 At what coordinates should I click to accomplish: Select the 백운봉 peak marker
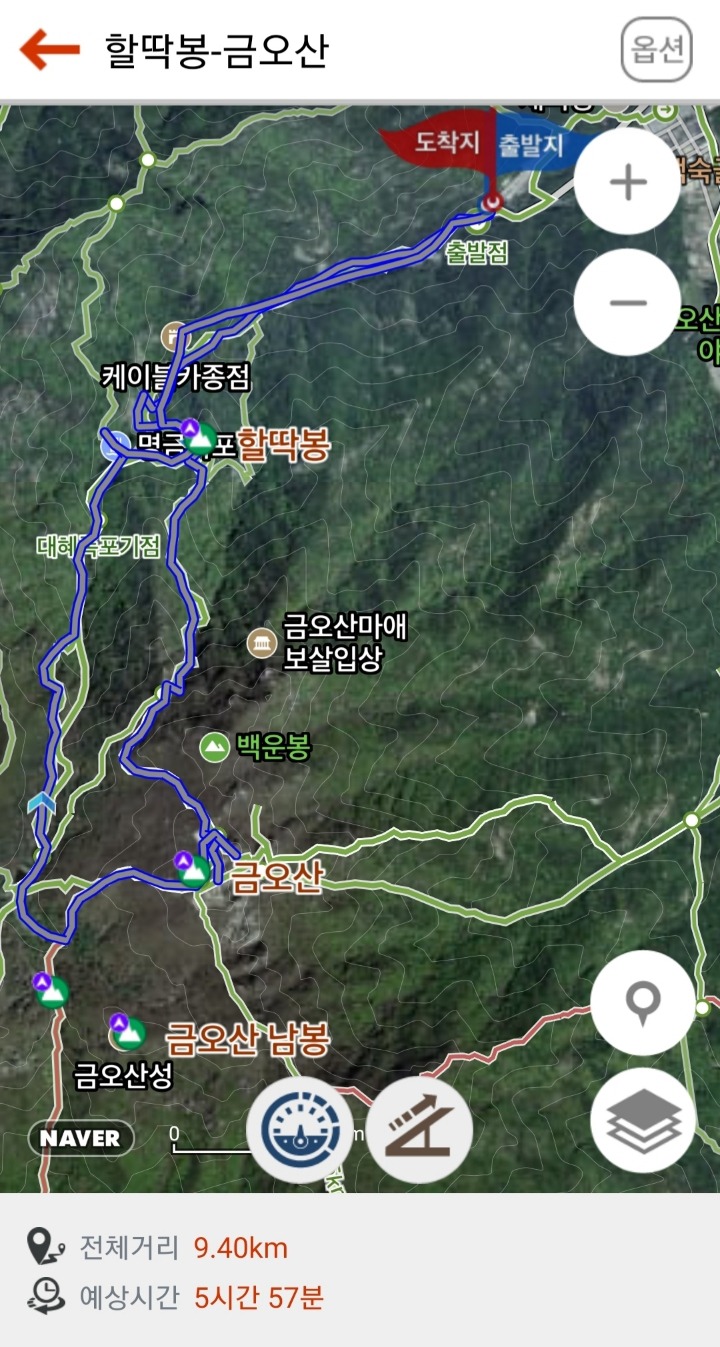tap(214, 747)
